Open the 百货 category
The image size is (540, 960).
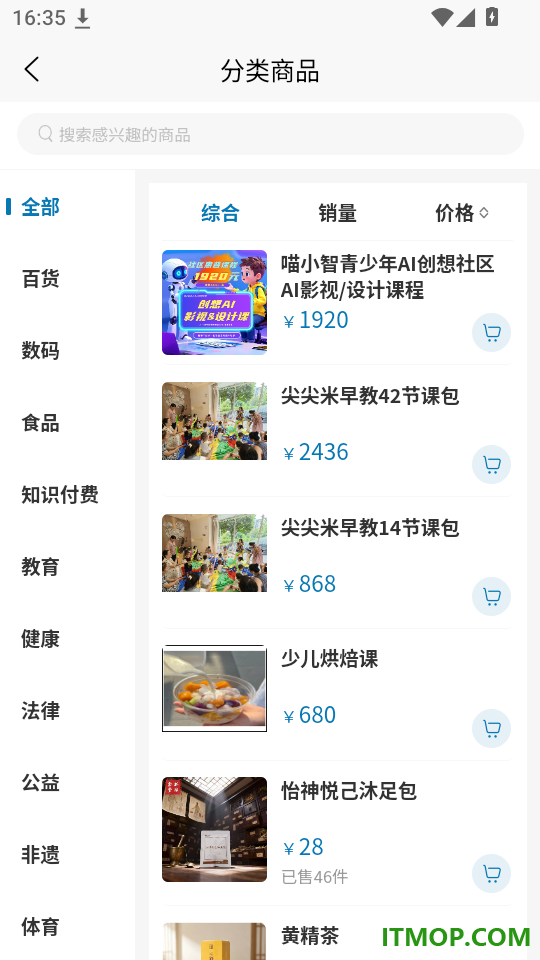[40, 279]
